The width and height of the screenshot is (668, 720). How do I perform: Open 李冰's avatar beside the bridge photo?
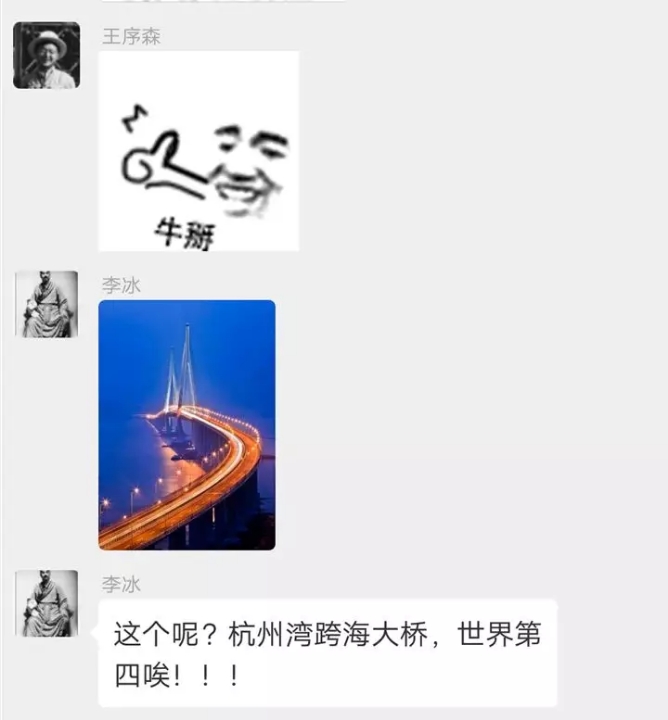(46, 304)
